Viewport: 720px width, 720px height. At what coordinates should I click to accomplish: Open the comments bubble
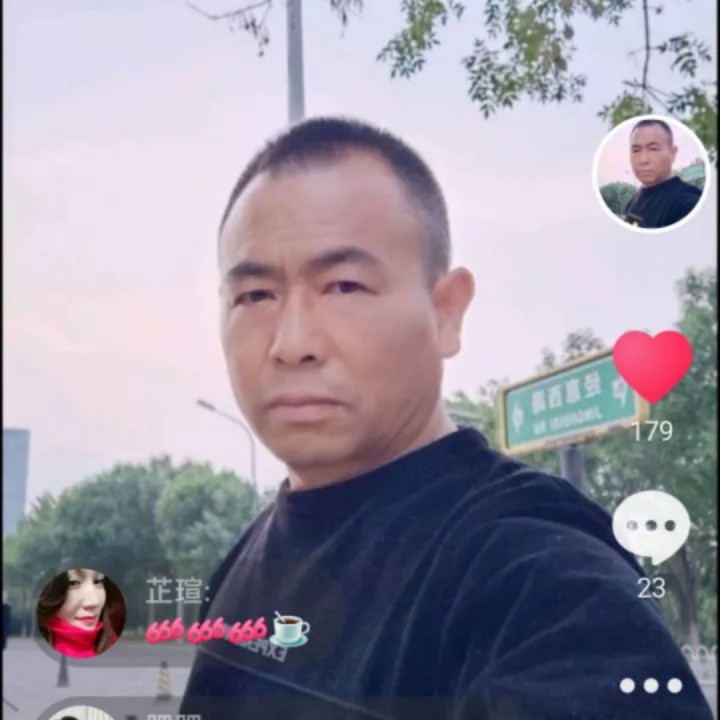[651, 526]
